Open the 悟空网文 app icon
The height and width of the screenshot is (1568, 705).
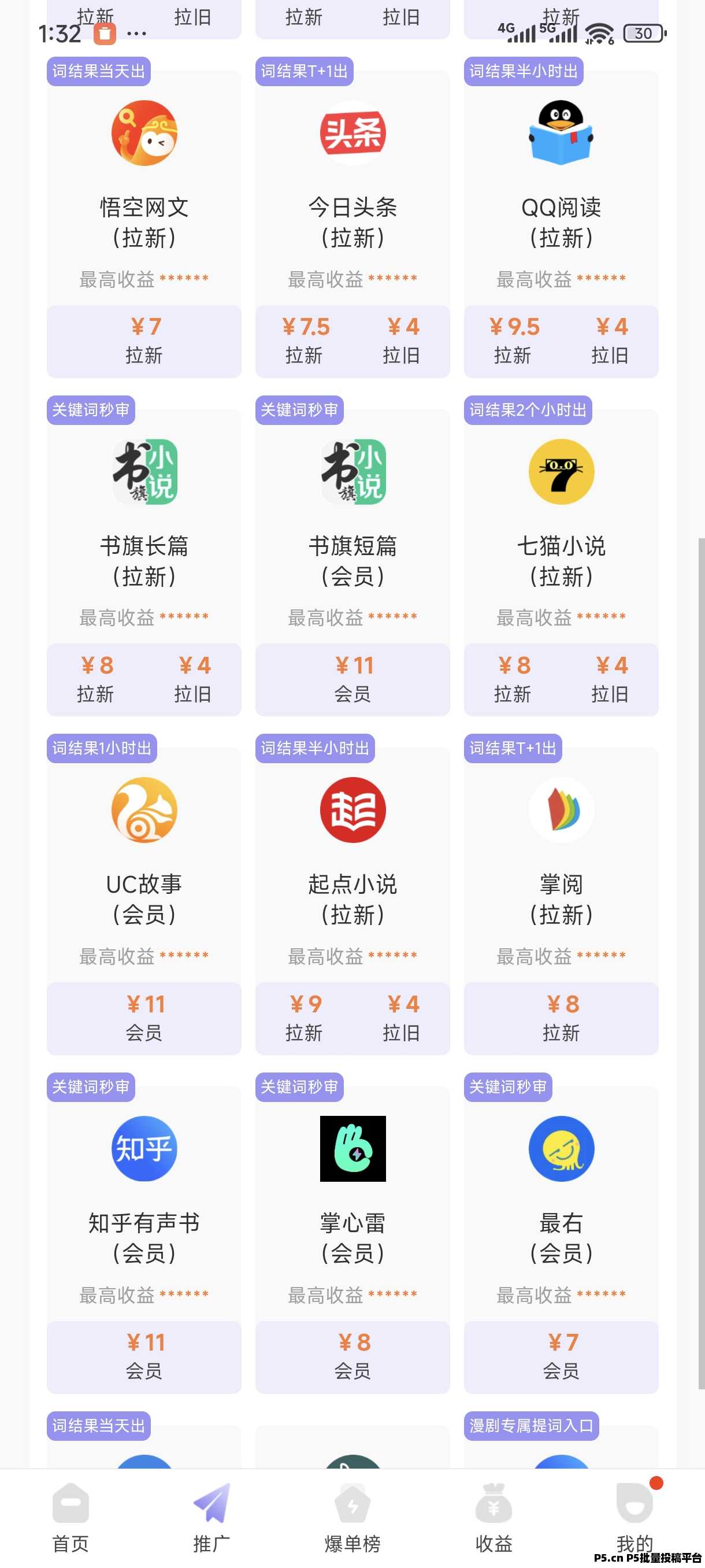[x=143, y=134]
